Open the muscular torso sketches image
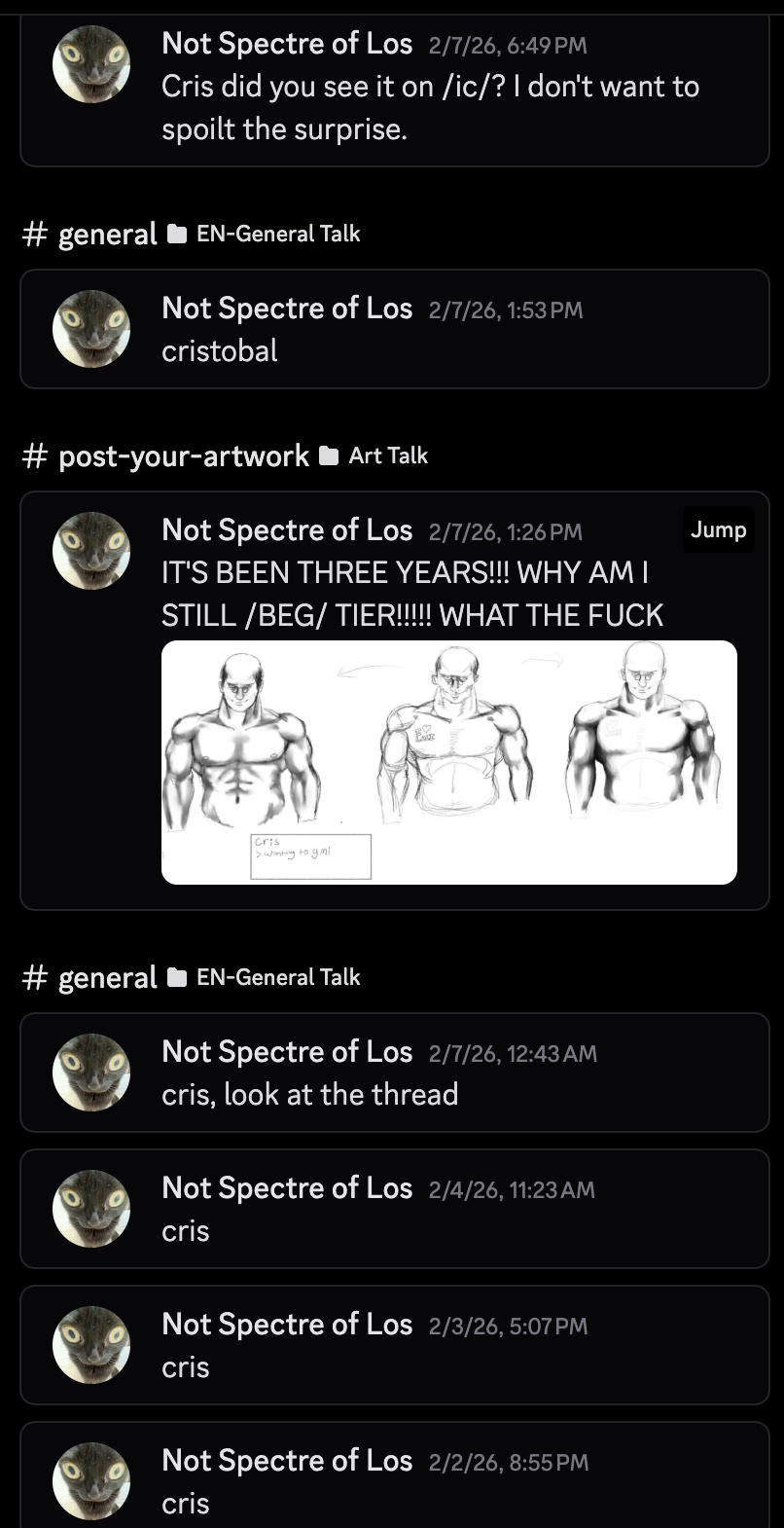The height and width of the screenshot is (1528, 784). pyautogui.click(x=449, y=762)
